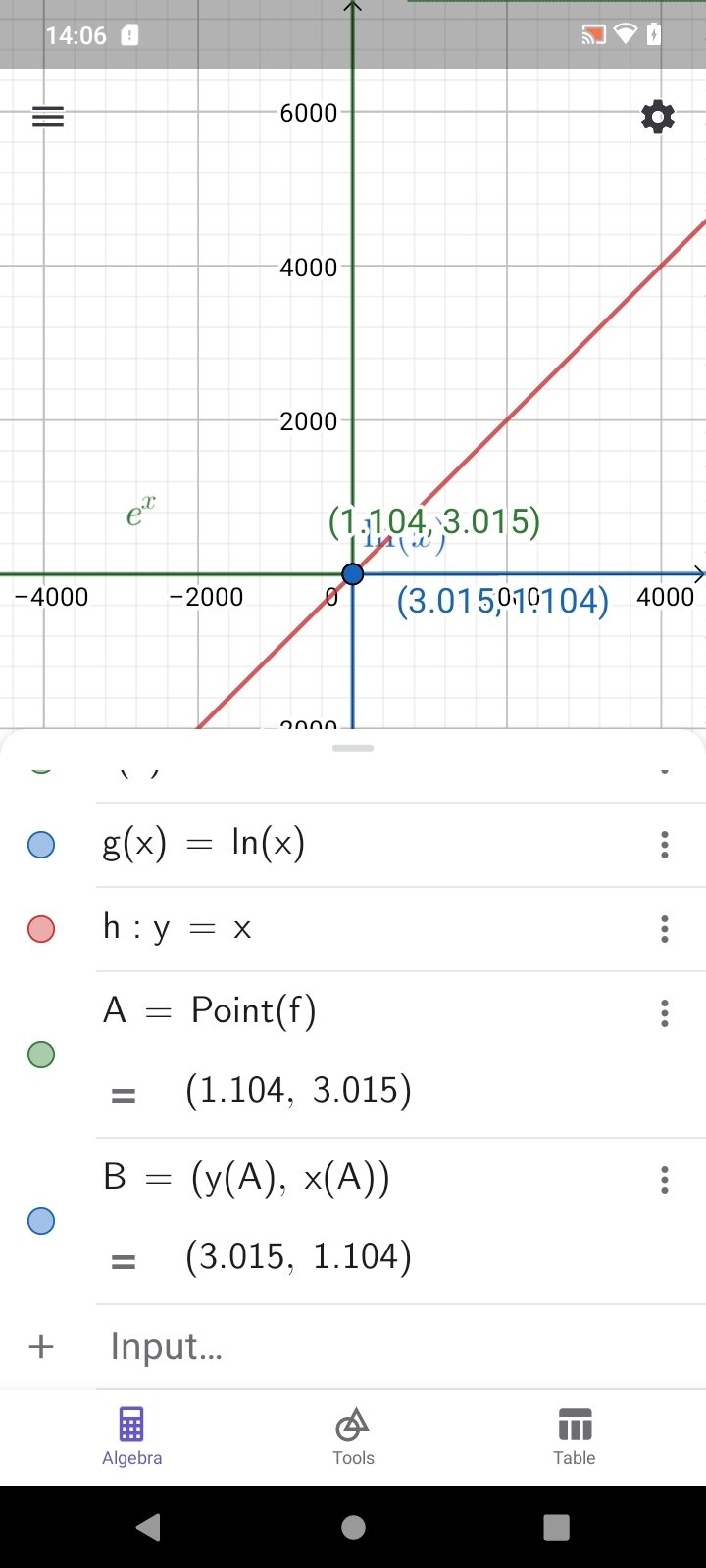Open more options for h: y = x
The height and width of the screenshot is (1568, 706).
coord(665,929)
